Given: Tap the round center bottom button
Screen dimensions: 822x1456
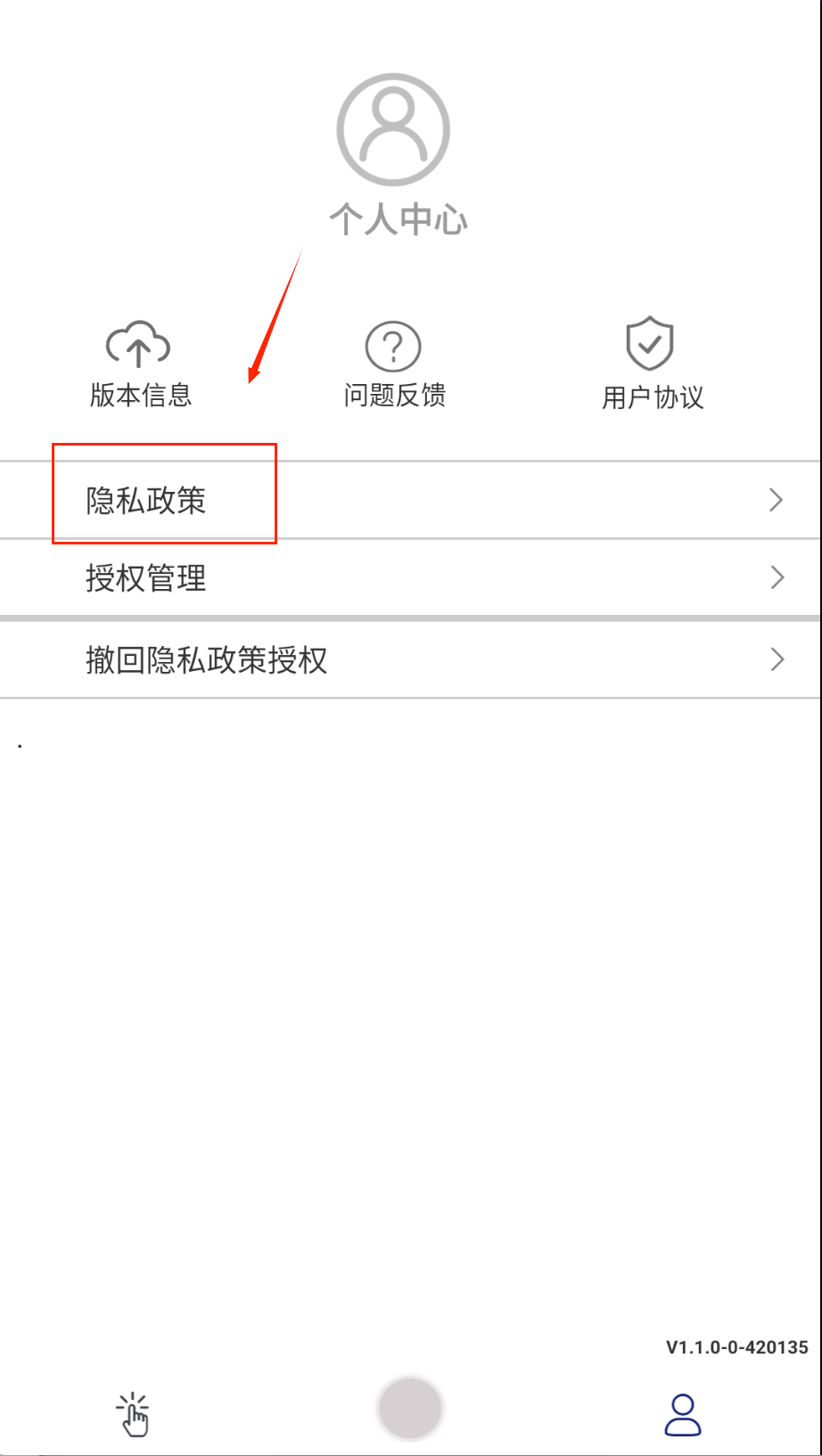Looking at the screenshot, I should click(409, 1409).
